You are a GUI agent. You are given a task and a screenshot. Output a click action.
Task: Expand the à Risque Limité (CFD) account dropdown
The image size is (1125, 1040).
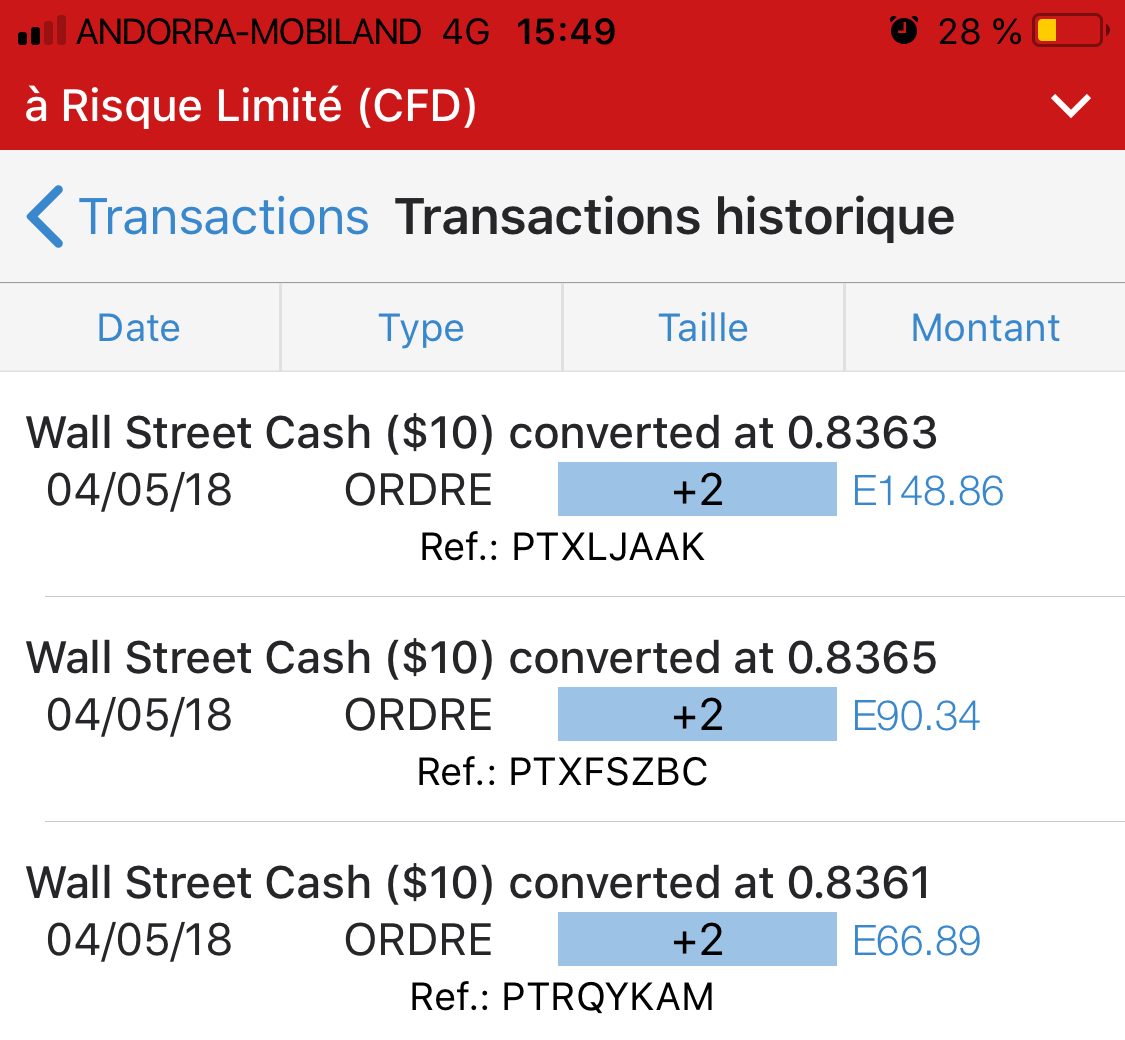coord(1071,106)
